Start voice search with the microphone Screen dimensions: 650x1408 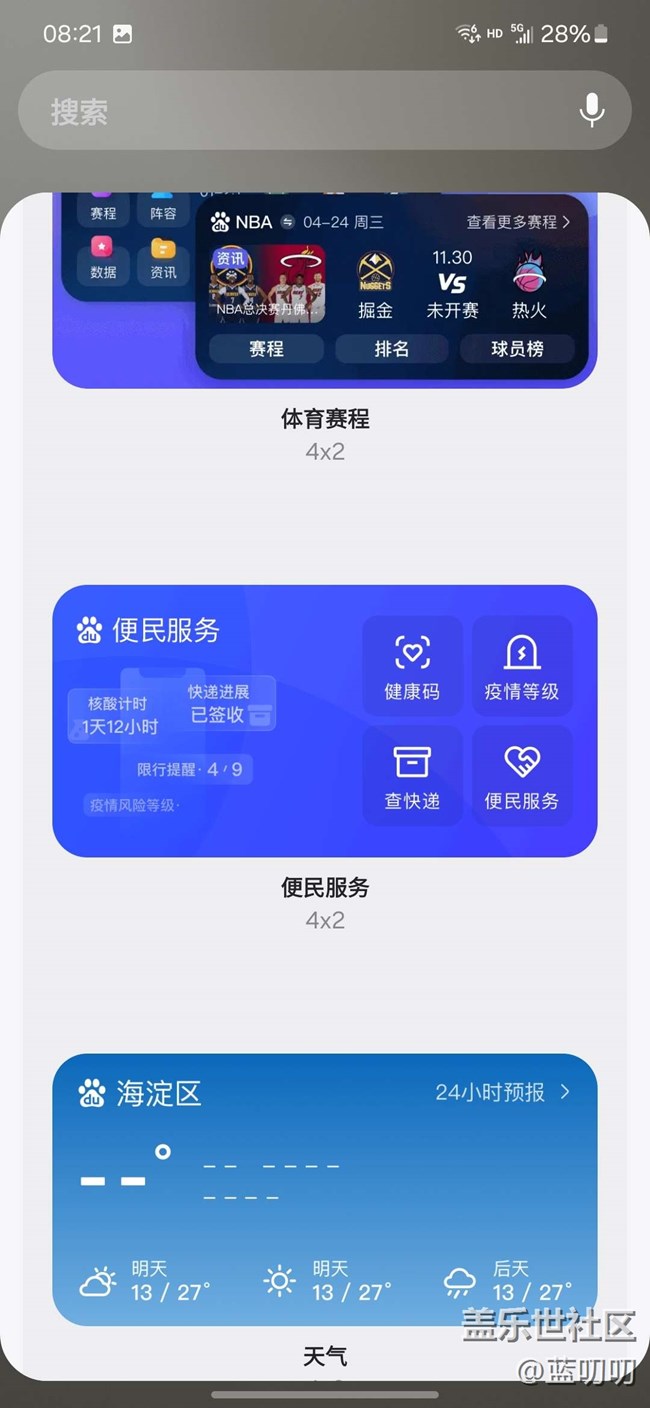click(592, 111)
